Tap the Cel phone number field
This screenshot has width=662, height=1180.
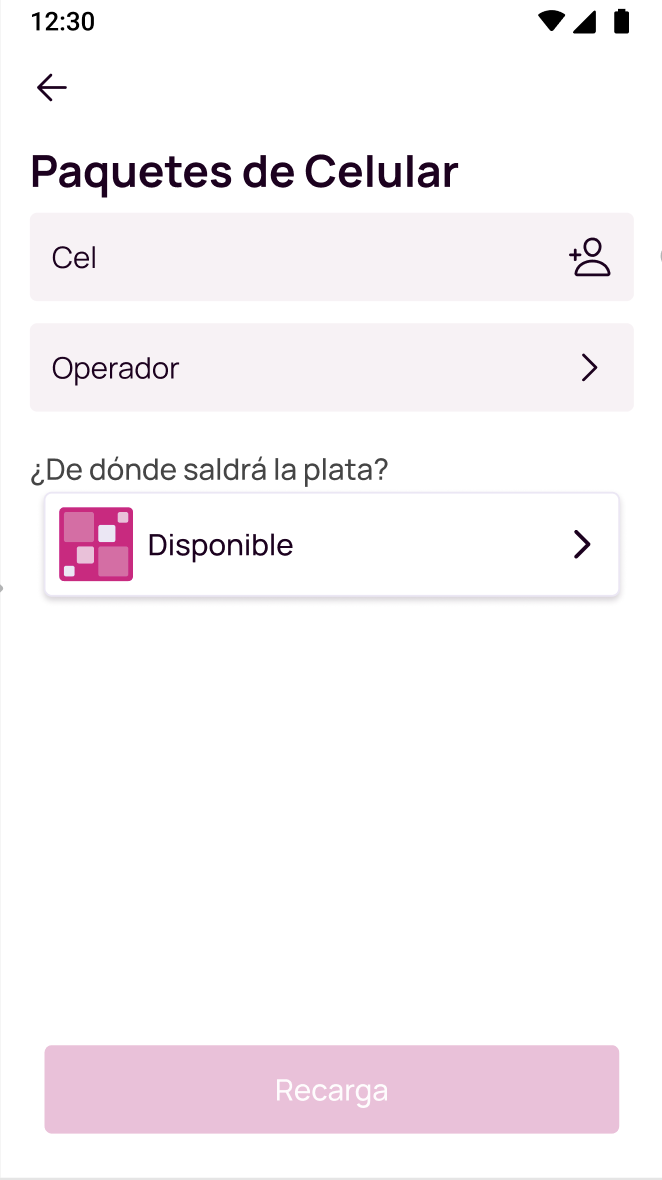pos(332,257)
